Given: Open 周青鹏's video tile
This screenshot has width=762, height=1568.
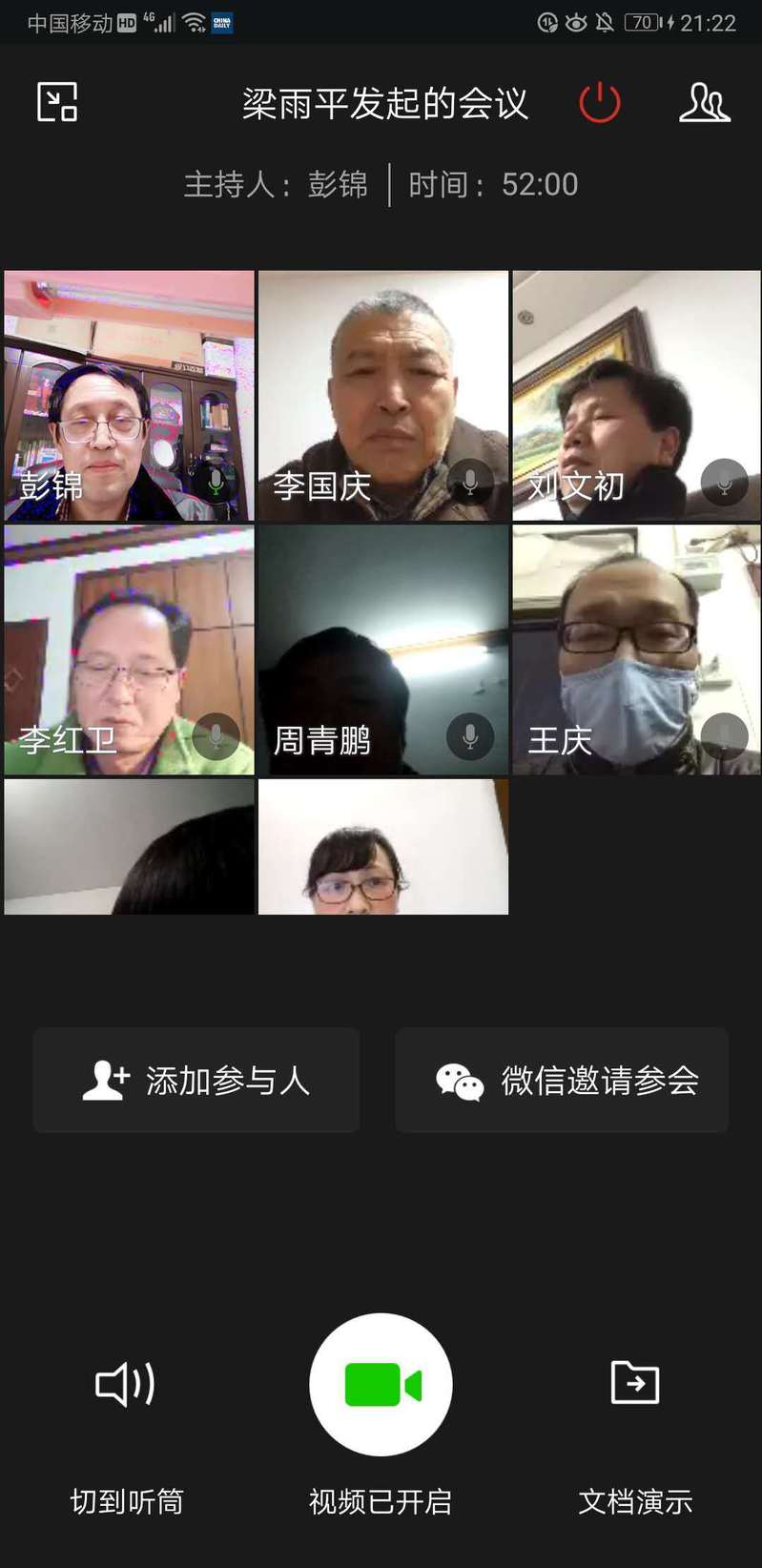Looking at the screenshot, I should pos(383,650).
